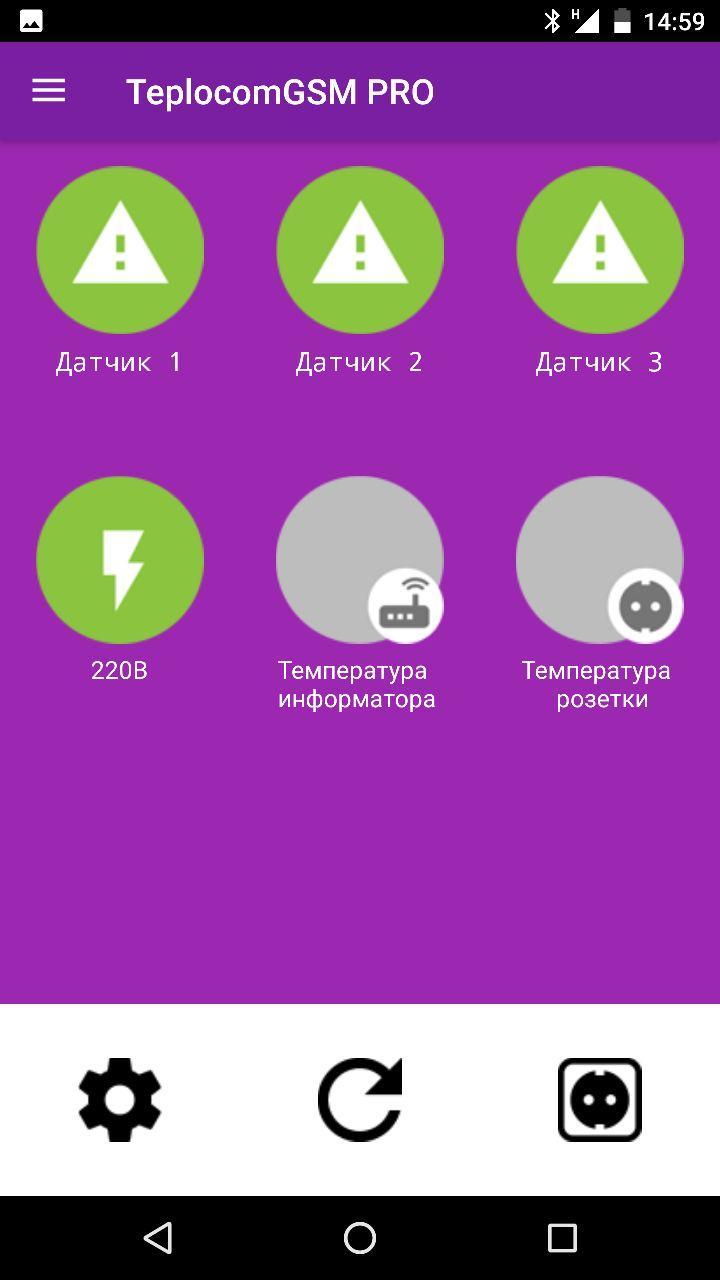Open the Датчик 1 sensor tile

(120, 250)
